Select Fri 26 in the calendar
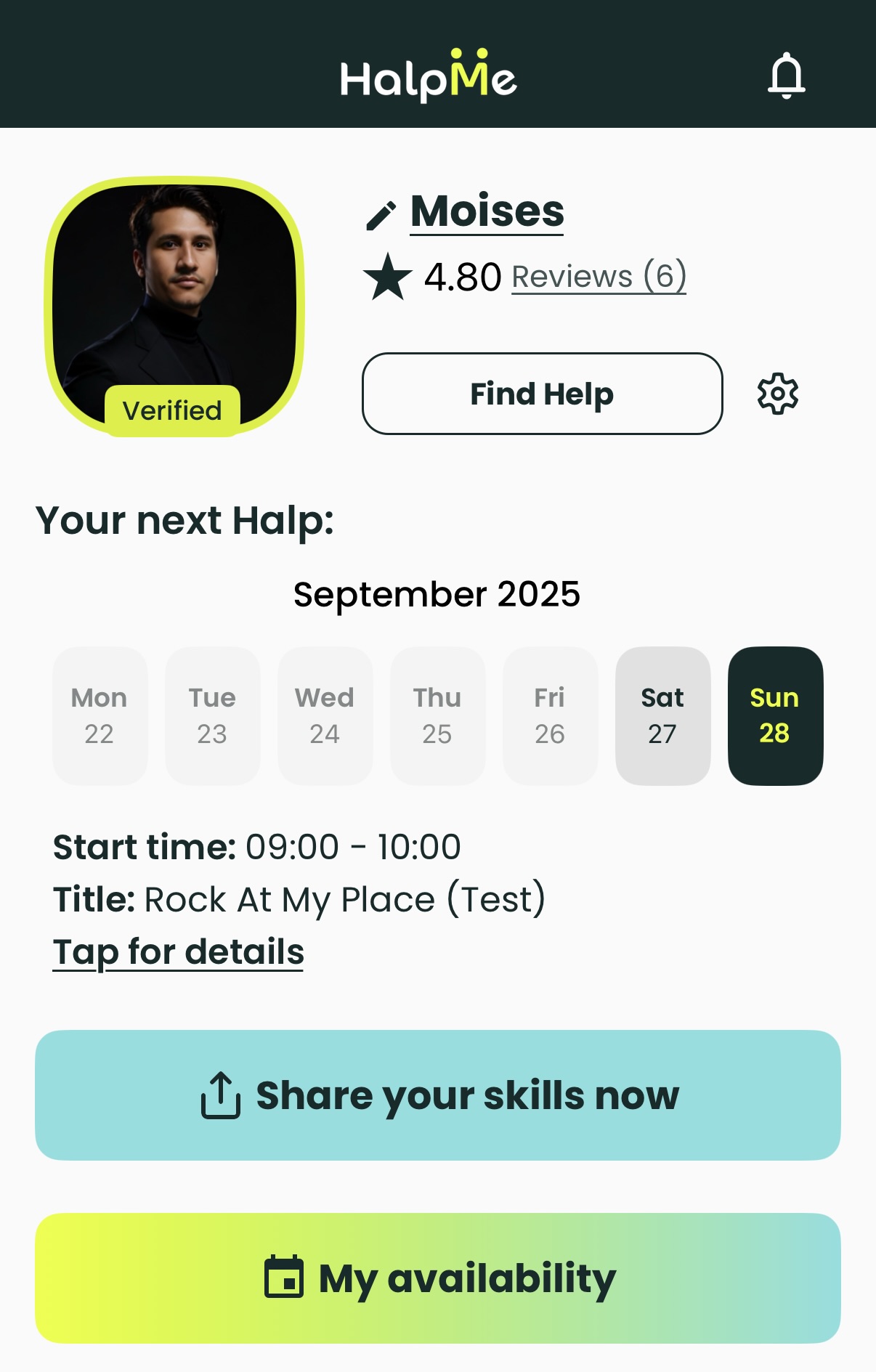The height and width of the screenshot is (1372, 876). [x=550, y=715]
